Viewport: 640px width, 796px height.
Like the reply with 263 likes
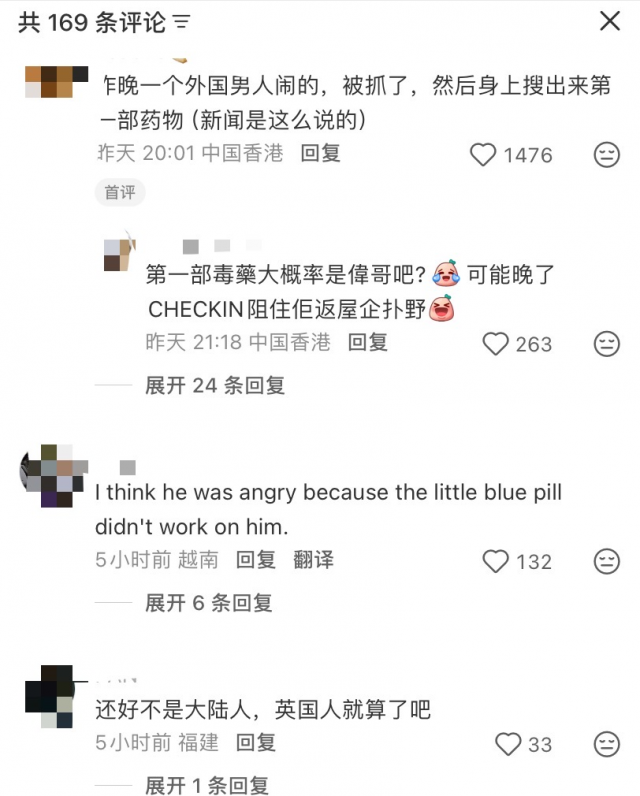[497, 344]
